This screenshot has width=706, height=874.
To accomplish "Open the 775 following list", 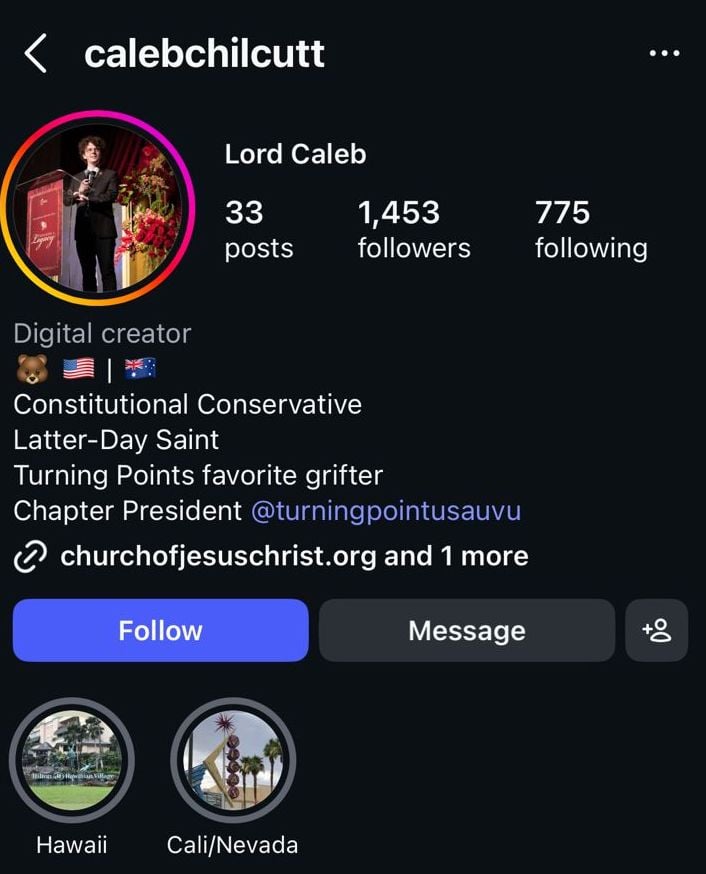I will point(590,229).
